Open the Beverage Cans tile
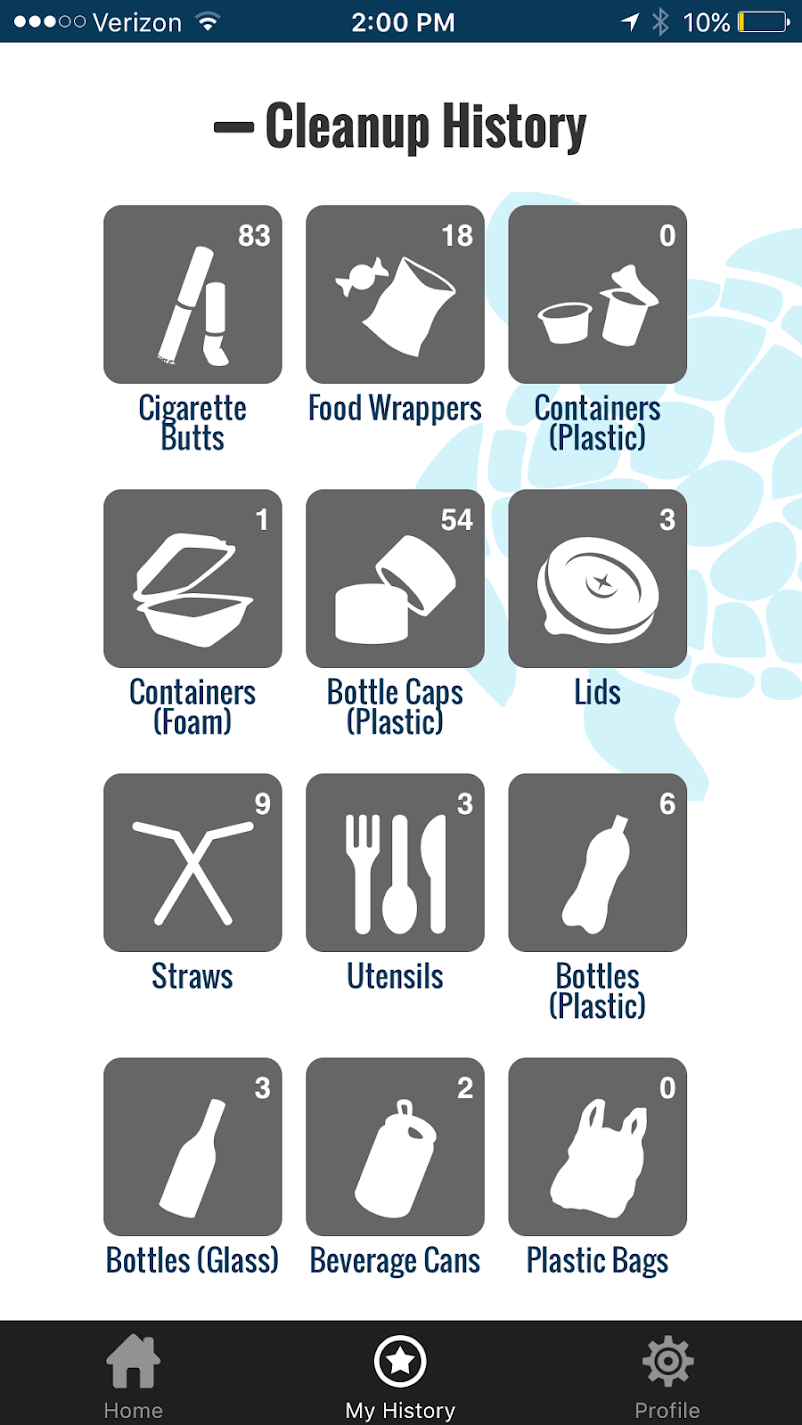The width and height of the screenshot is (802, 1425). click(x=395, y=1146)
